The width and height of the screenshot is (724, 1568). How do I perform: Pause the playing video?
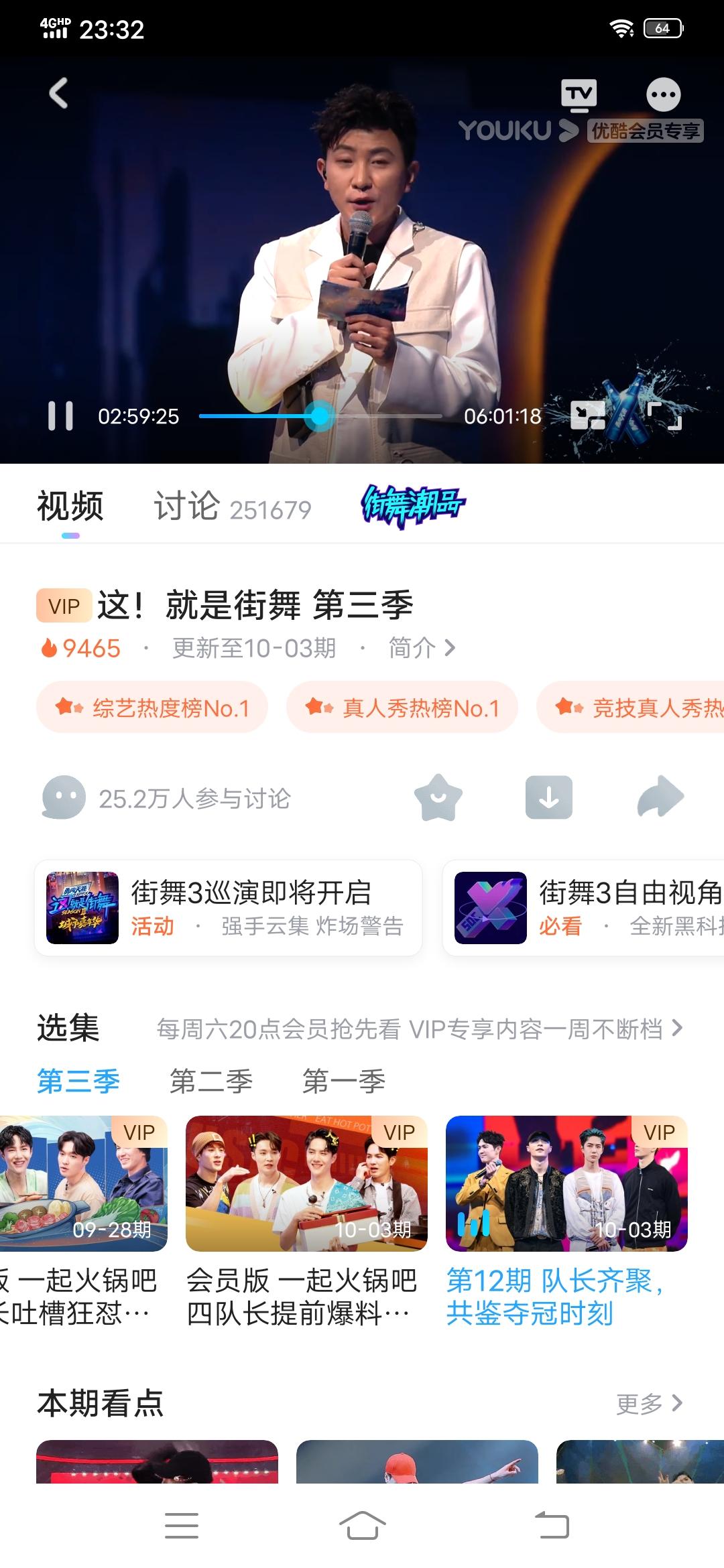(x=60, y=416)
